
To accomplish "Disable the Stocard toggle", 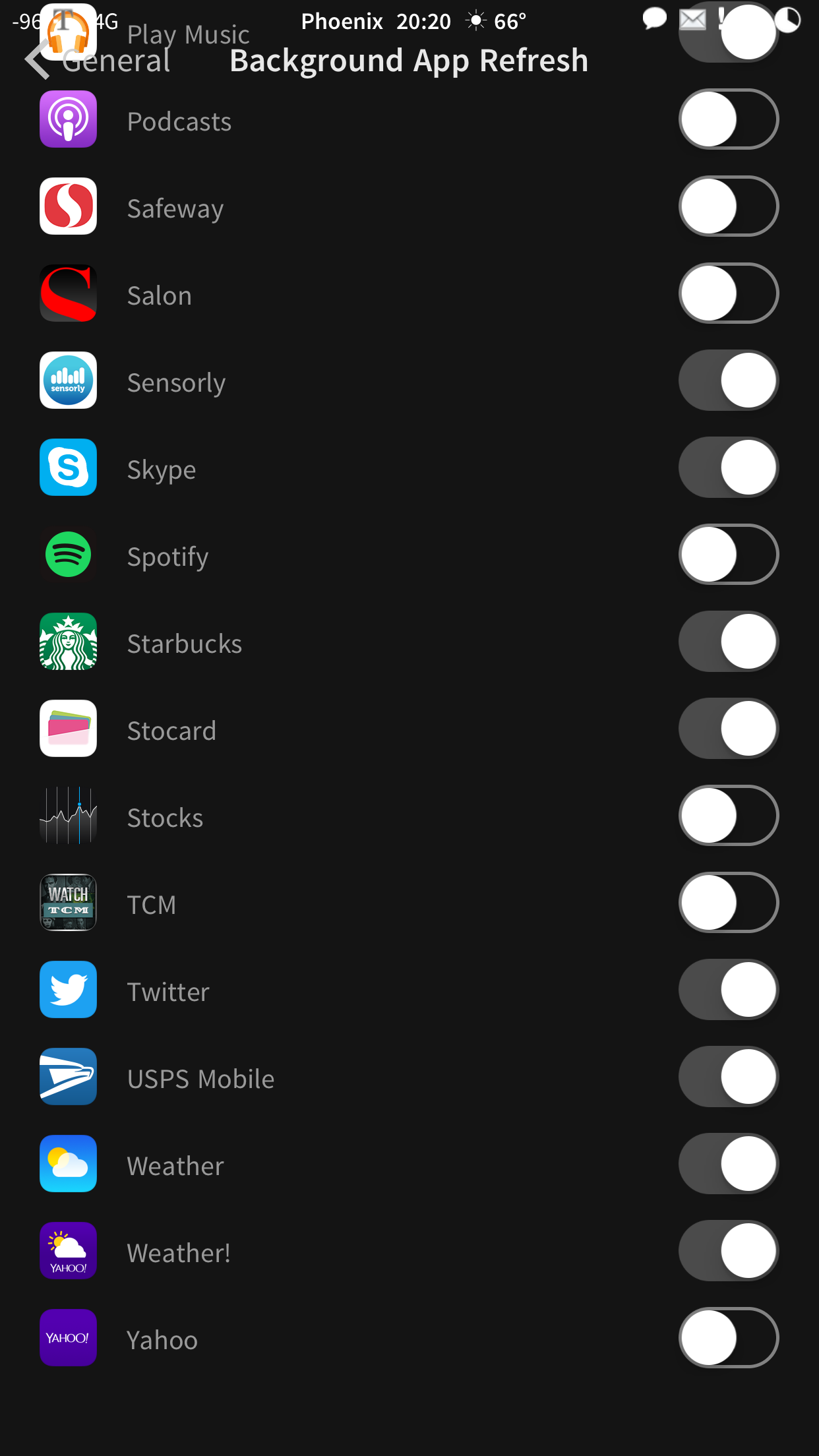I will pyautogui.click(x=728, y=729).
